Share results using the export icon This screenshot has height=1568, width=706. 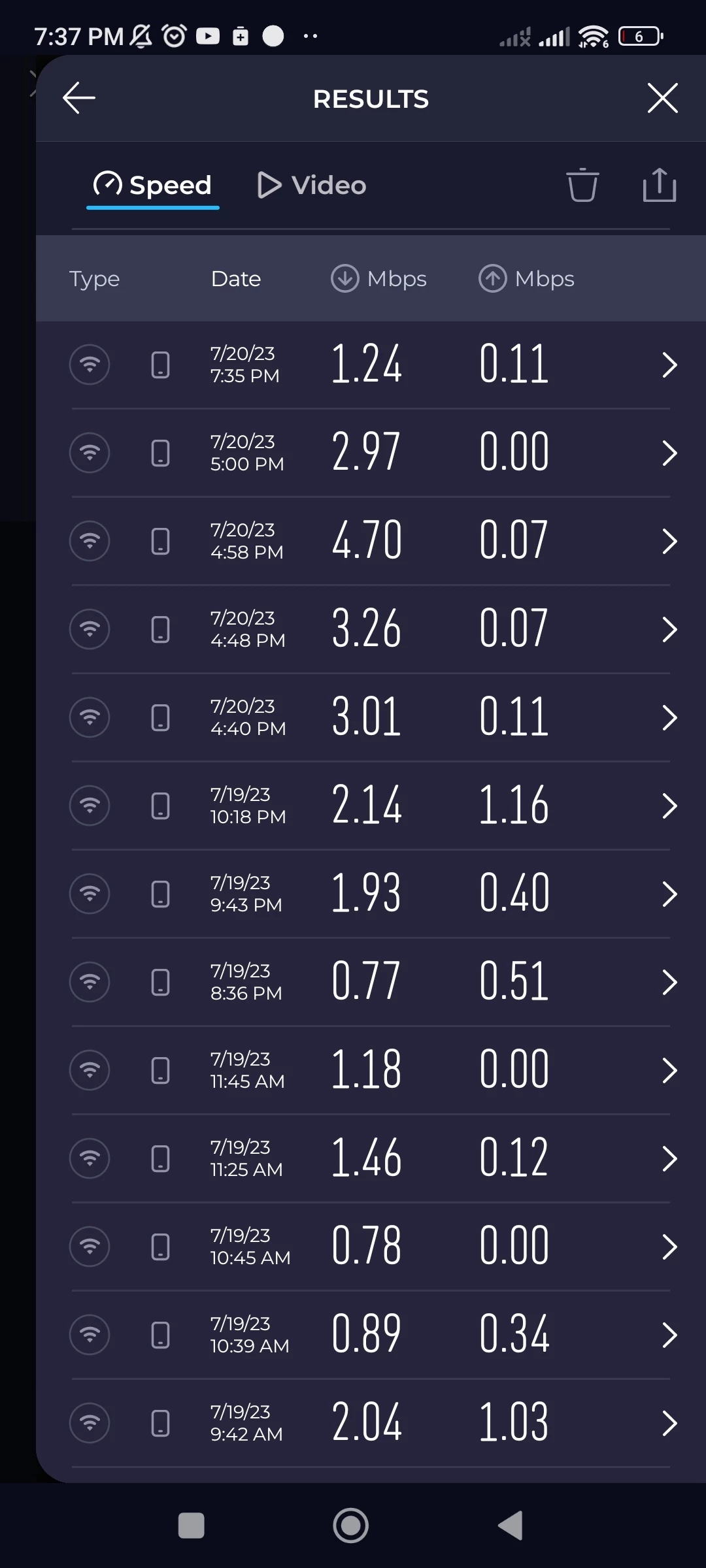pos(659,186)
